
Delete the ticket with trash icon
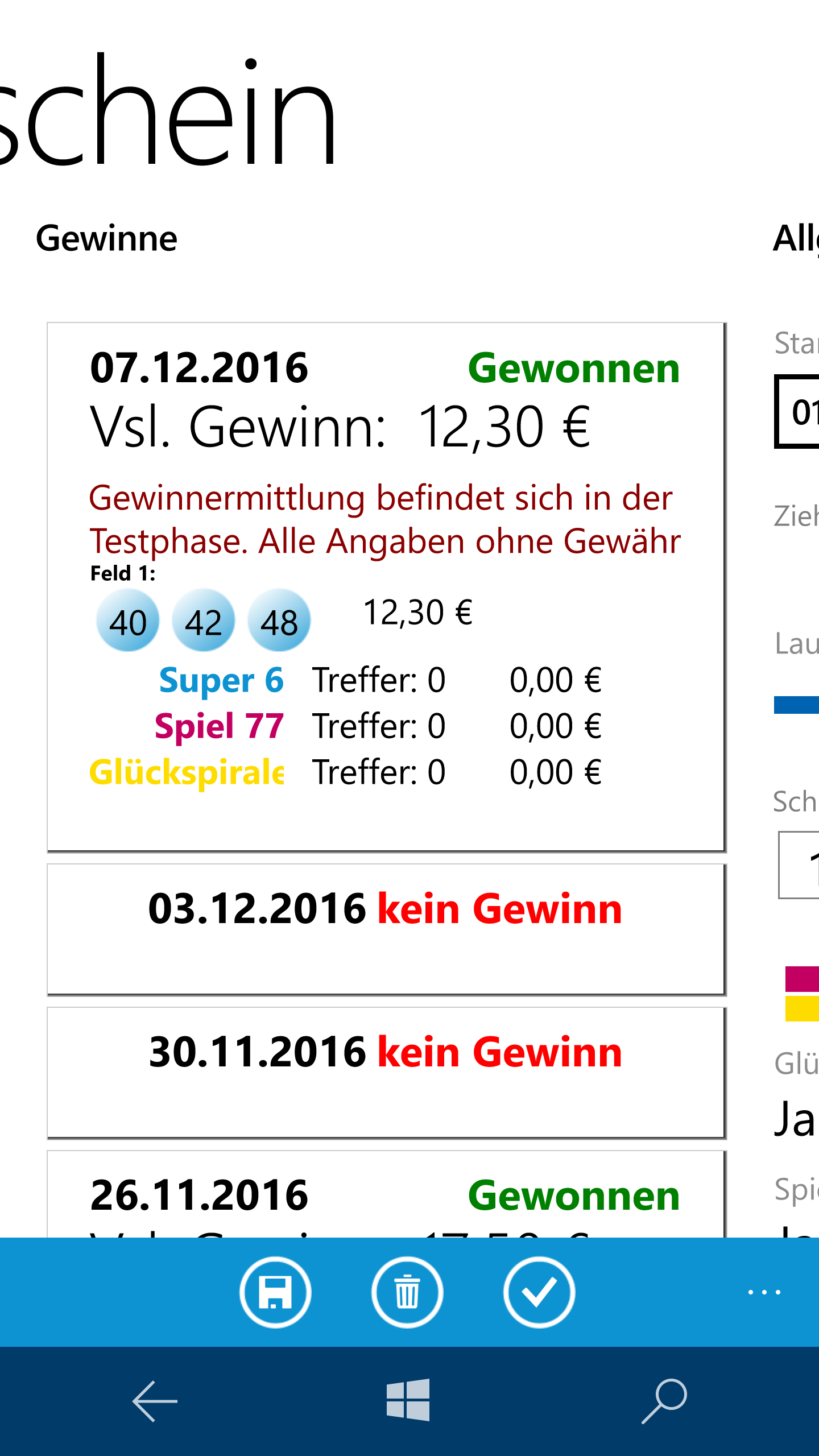point(407,1292)
